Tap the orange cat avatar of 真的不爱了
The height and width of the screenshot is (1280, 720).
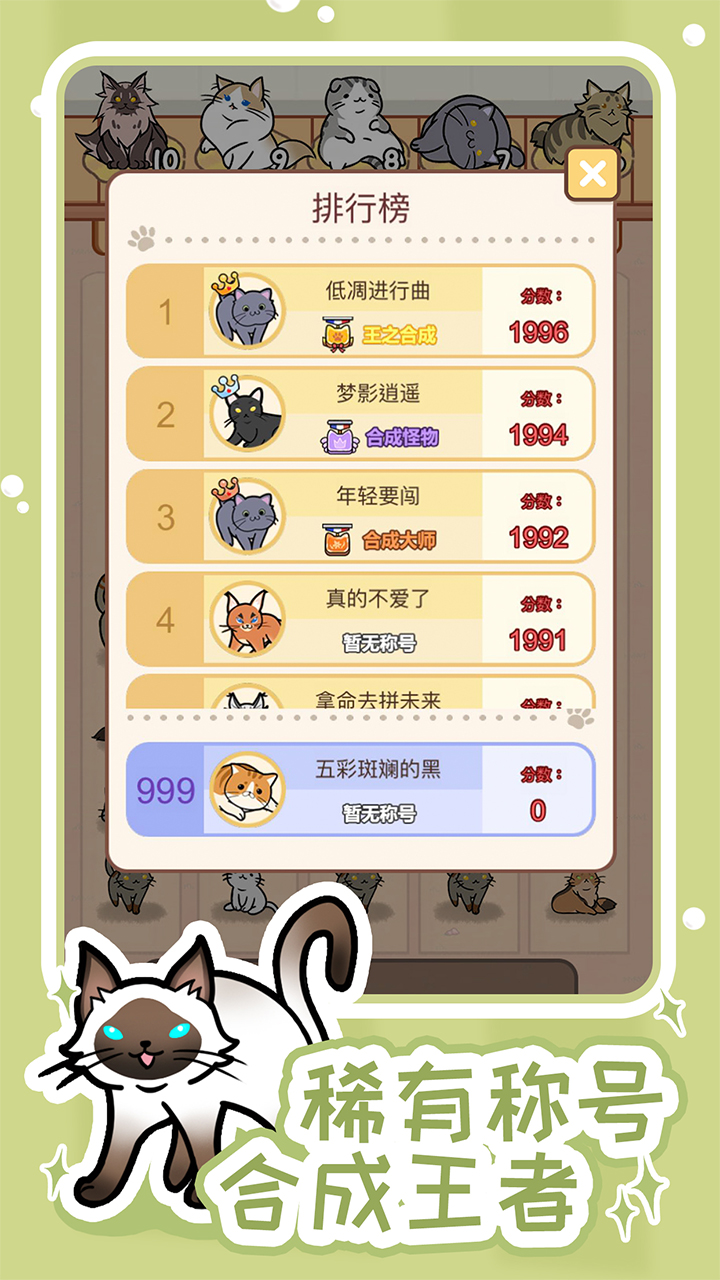249,618
